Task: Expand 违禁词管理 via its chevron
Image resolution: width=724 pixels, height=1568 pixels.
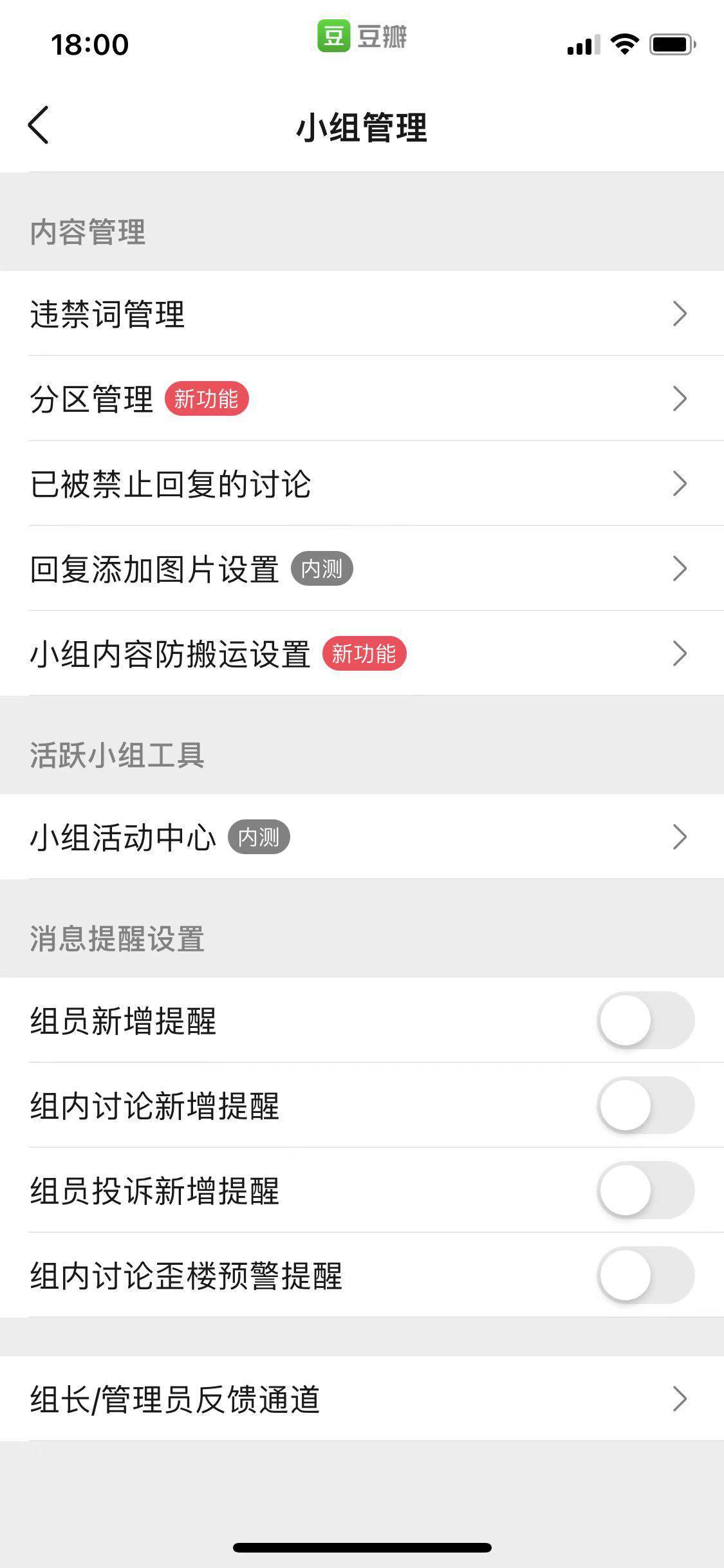Action: 680,314
